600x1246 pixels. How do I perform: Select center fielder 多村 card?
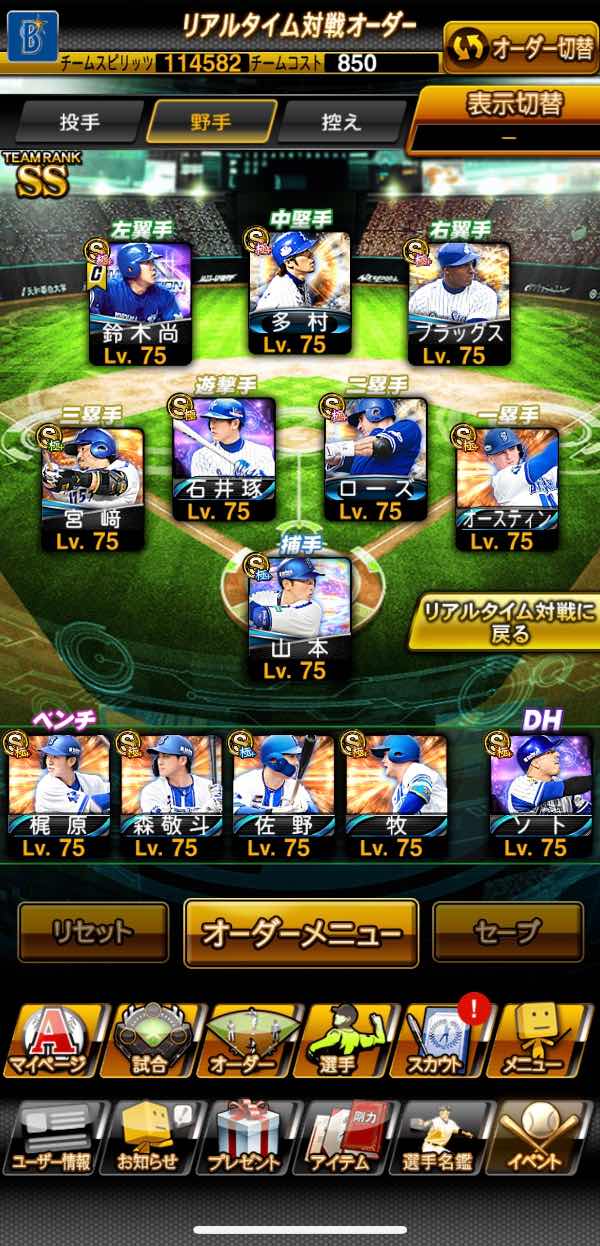click(300, 293)
